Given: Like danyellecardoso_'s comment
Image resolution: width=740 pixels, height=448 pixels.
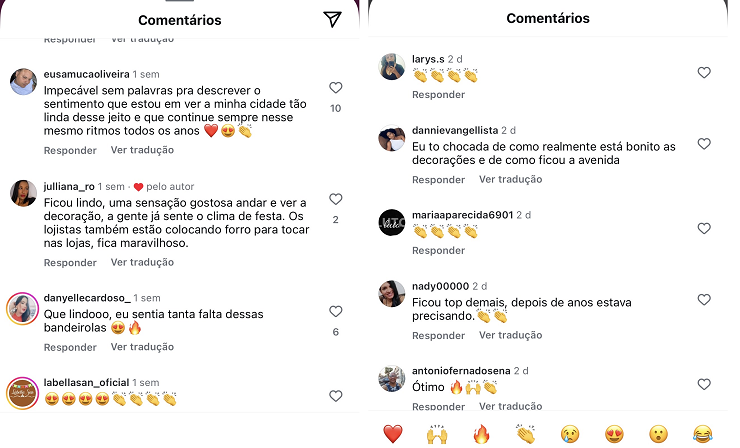Looking at the screenshot, I should 335,311.
